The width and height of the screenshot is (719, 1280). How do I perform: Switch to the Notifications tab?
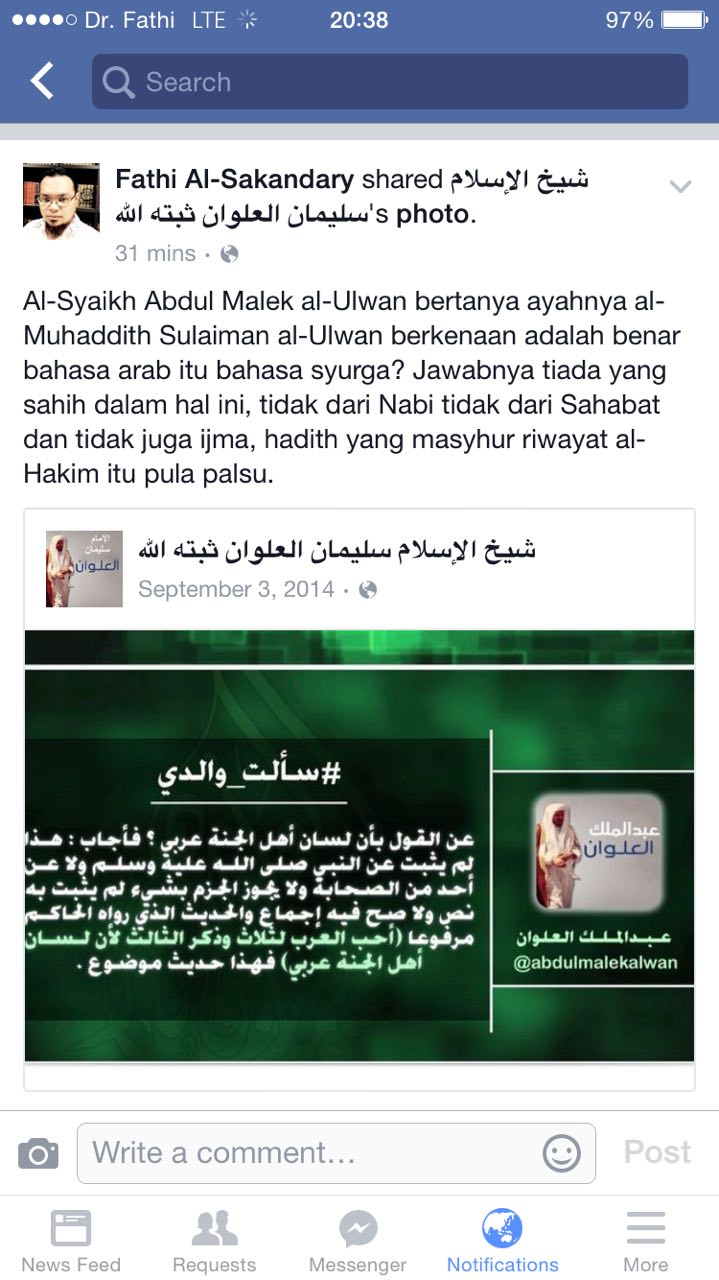coord(502,1240)
